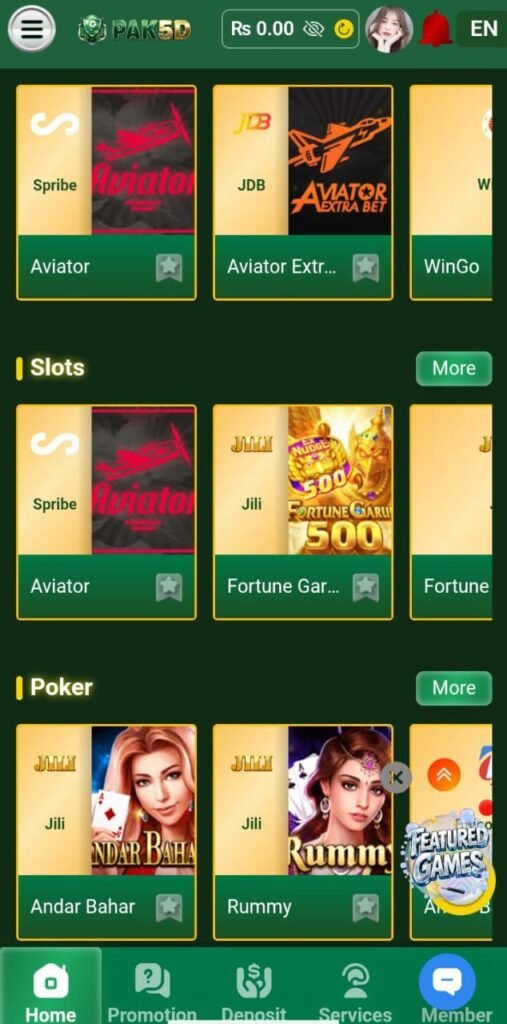
Task: Open the WinGo game card
Action: pyautogui.click(x=451, y=193)
